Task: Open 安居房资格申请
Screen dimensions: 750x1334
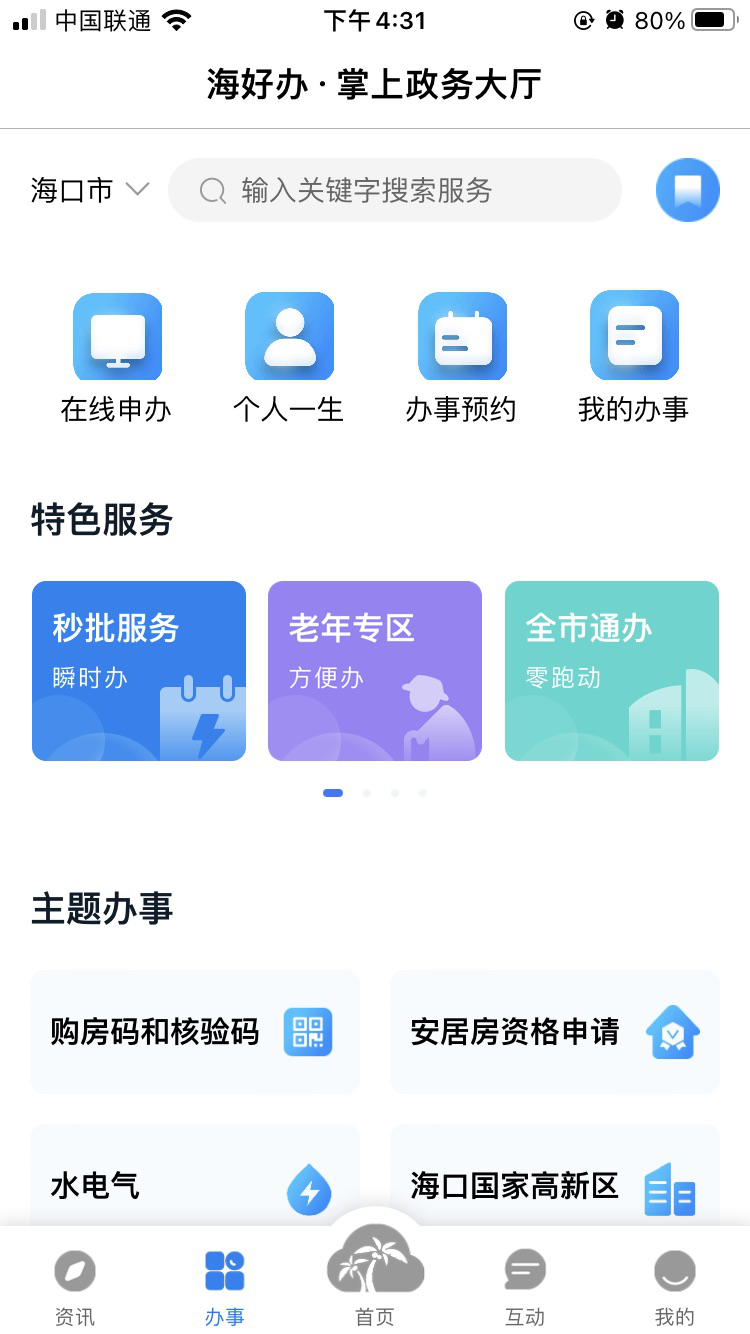Action: [555, 1032]
